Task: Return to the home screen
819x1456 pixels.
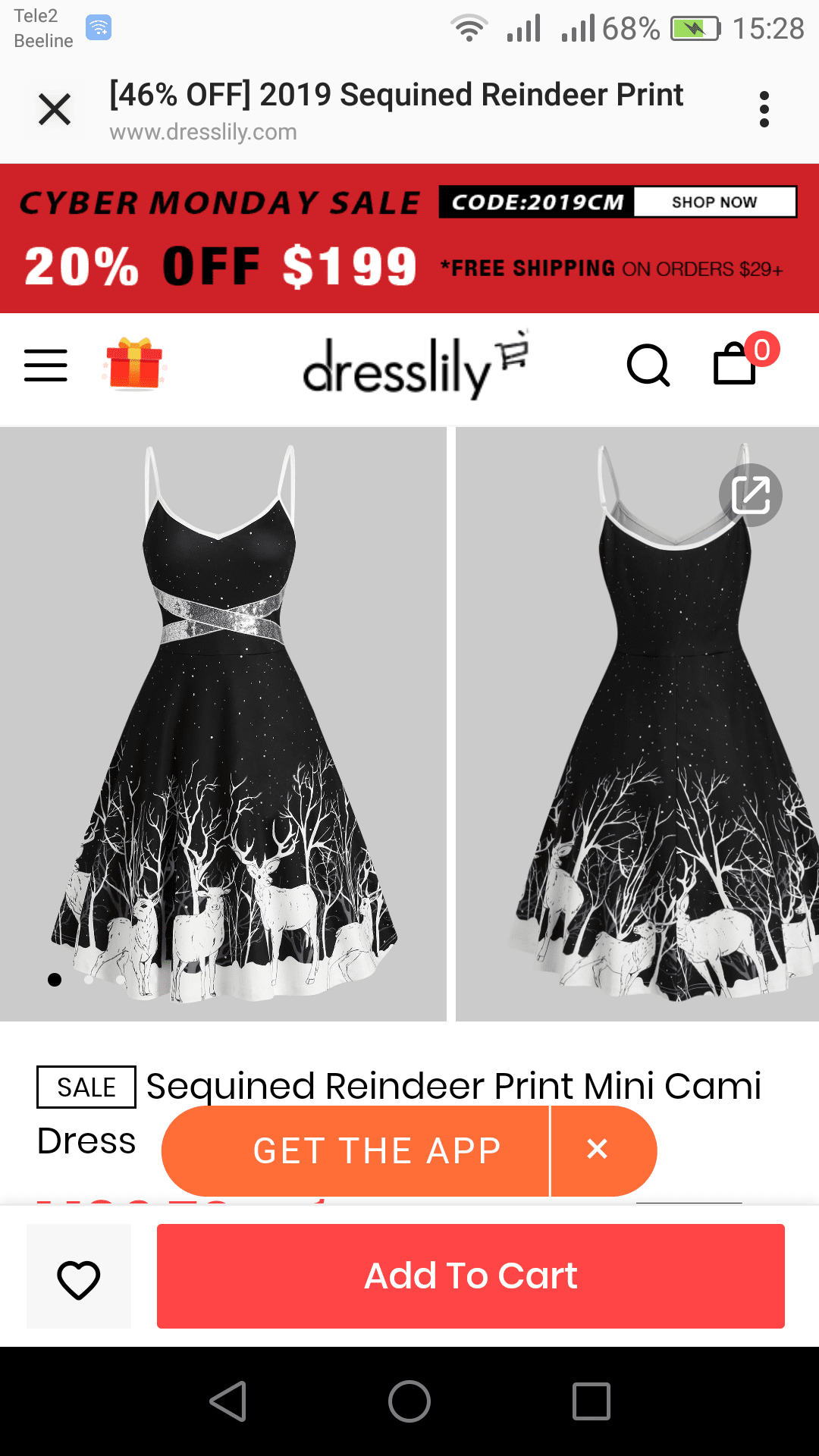Action: pyautogui.click(x=409, y=1401)
